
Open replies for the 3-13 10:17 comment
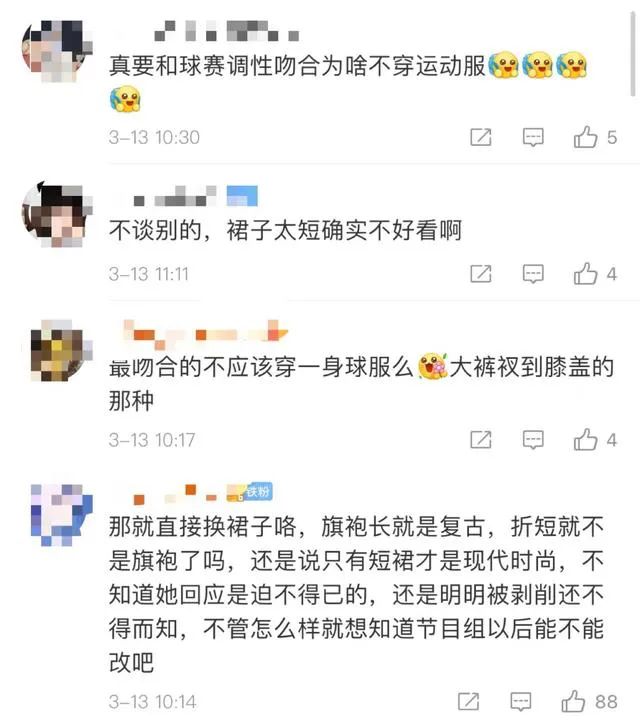(534, 439)
